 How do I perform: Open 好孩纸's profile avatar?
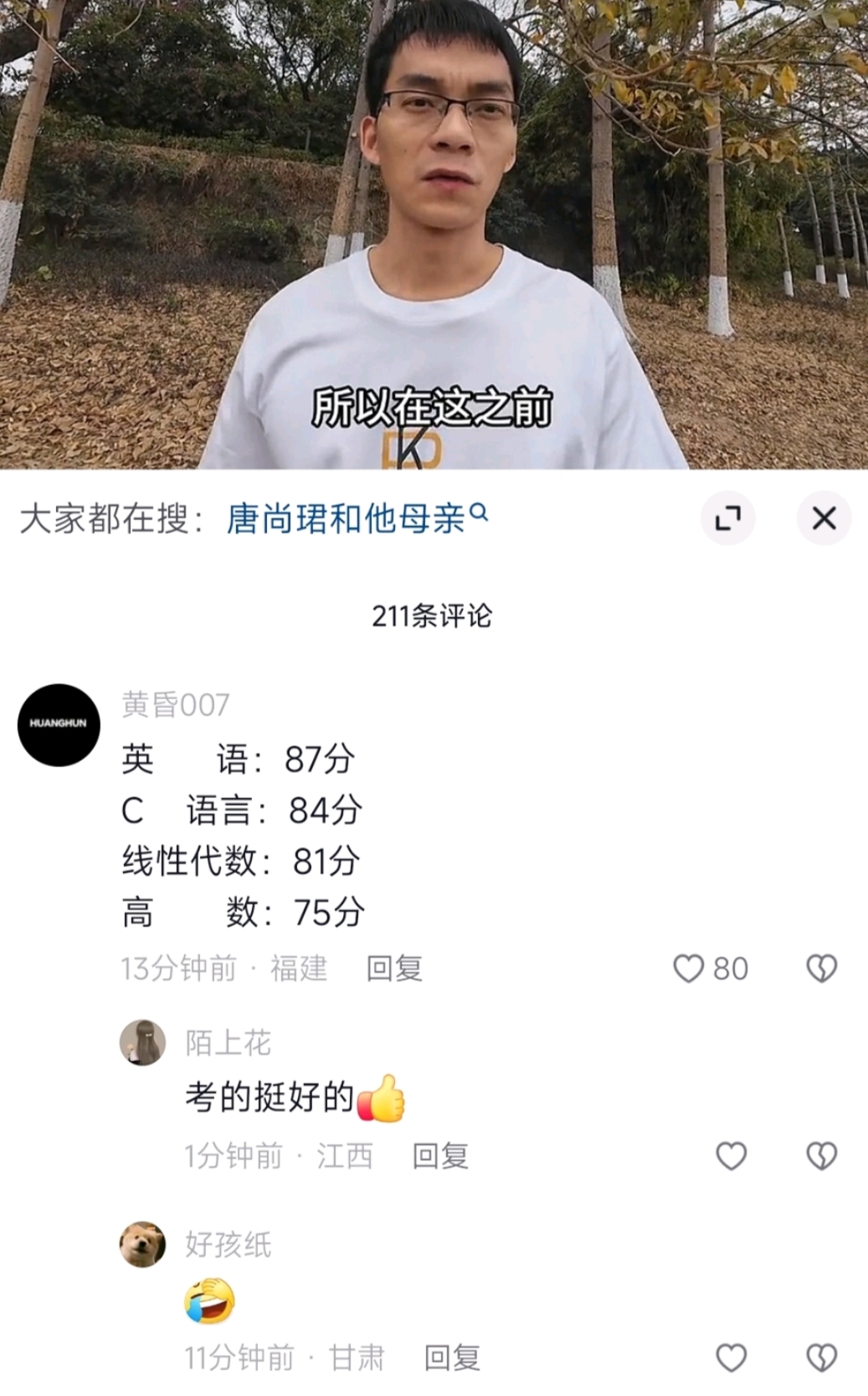(x=142, y=1244)
